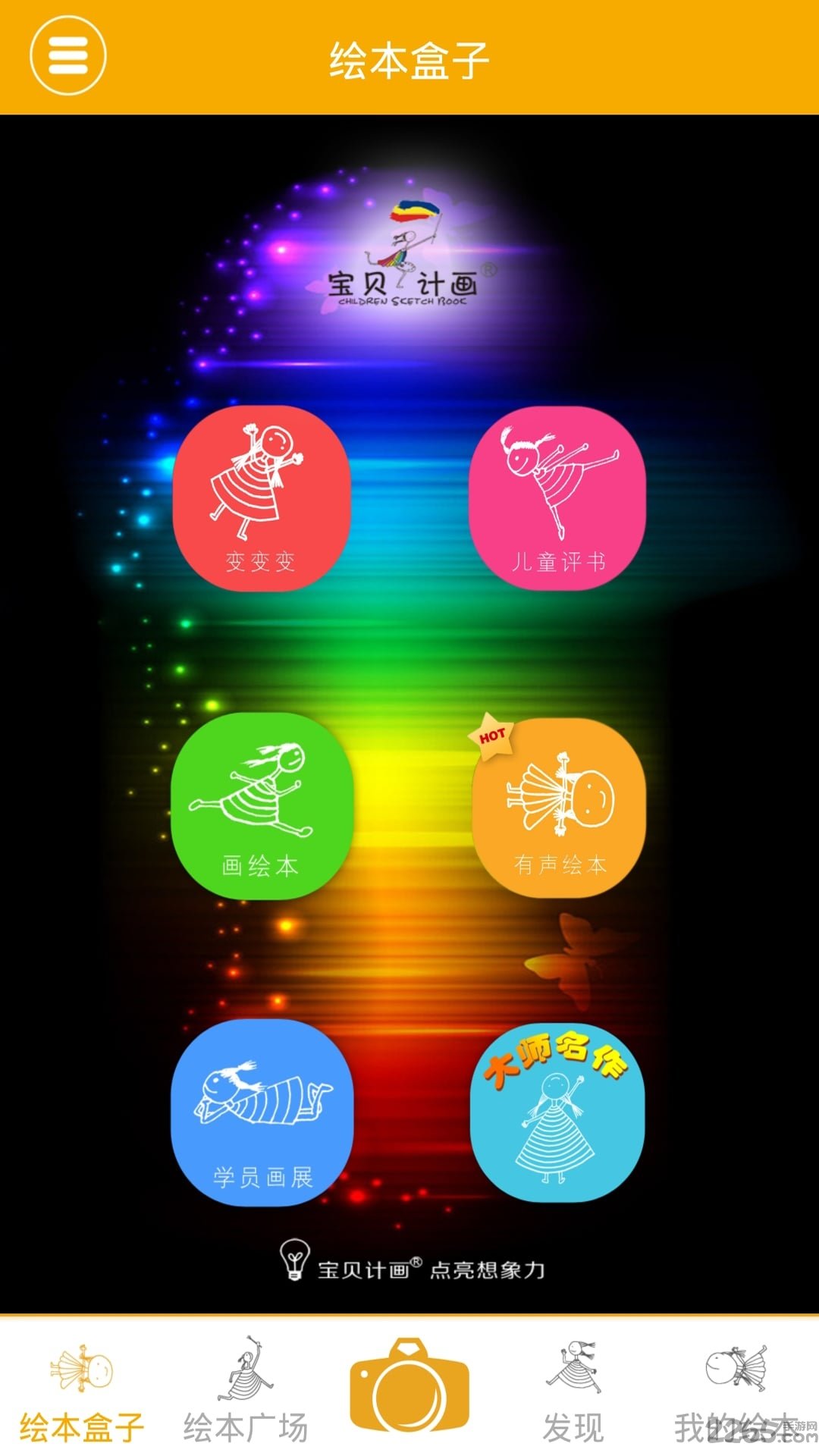
Task: Open the 儿童评书 tile
Action: [x=557, y=498]
